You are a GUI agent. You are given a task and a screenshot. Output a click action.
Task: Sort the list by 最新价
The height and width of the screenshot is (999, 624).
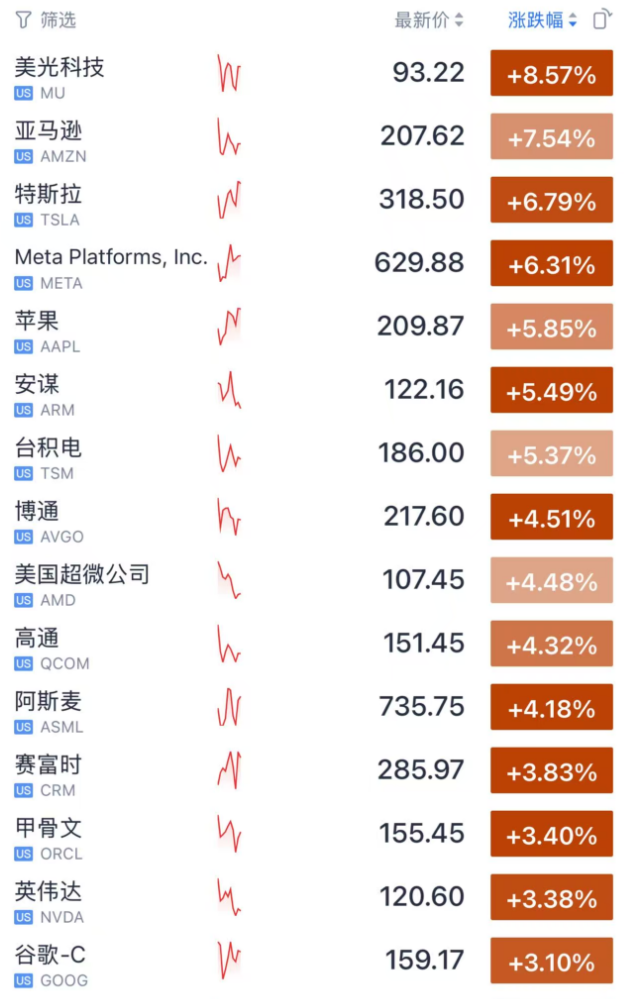coord(429,20)
